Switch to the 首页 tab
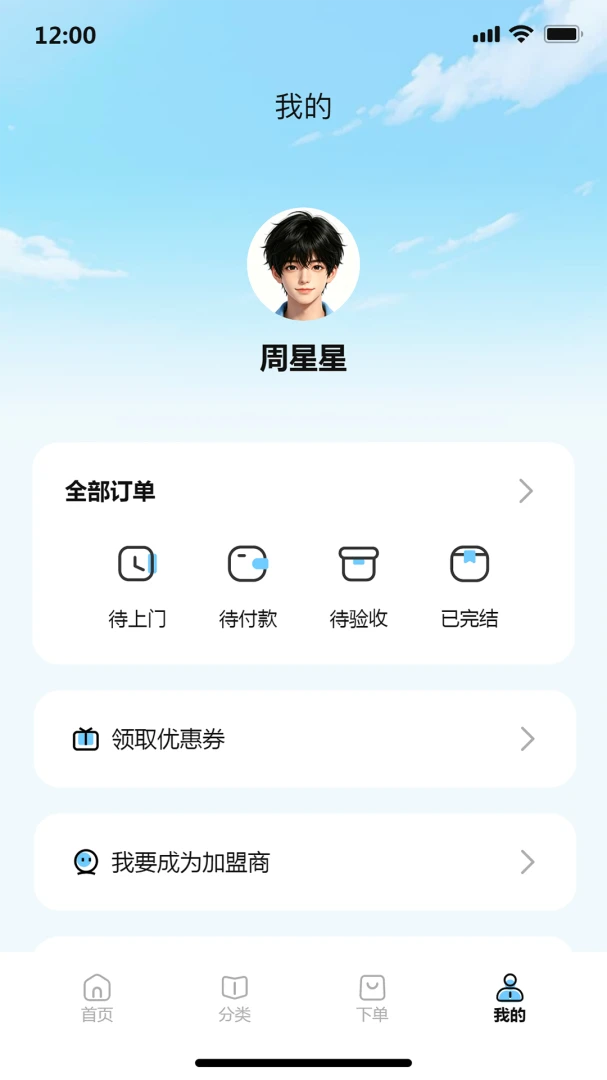 coord(97,997)
